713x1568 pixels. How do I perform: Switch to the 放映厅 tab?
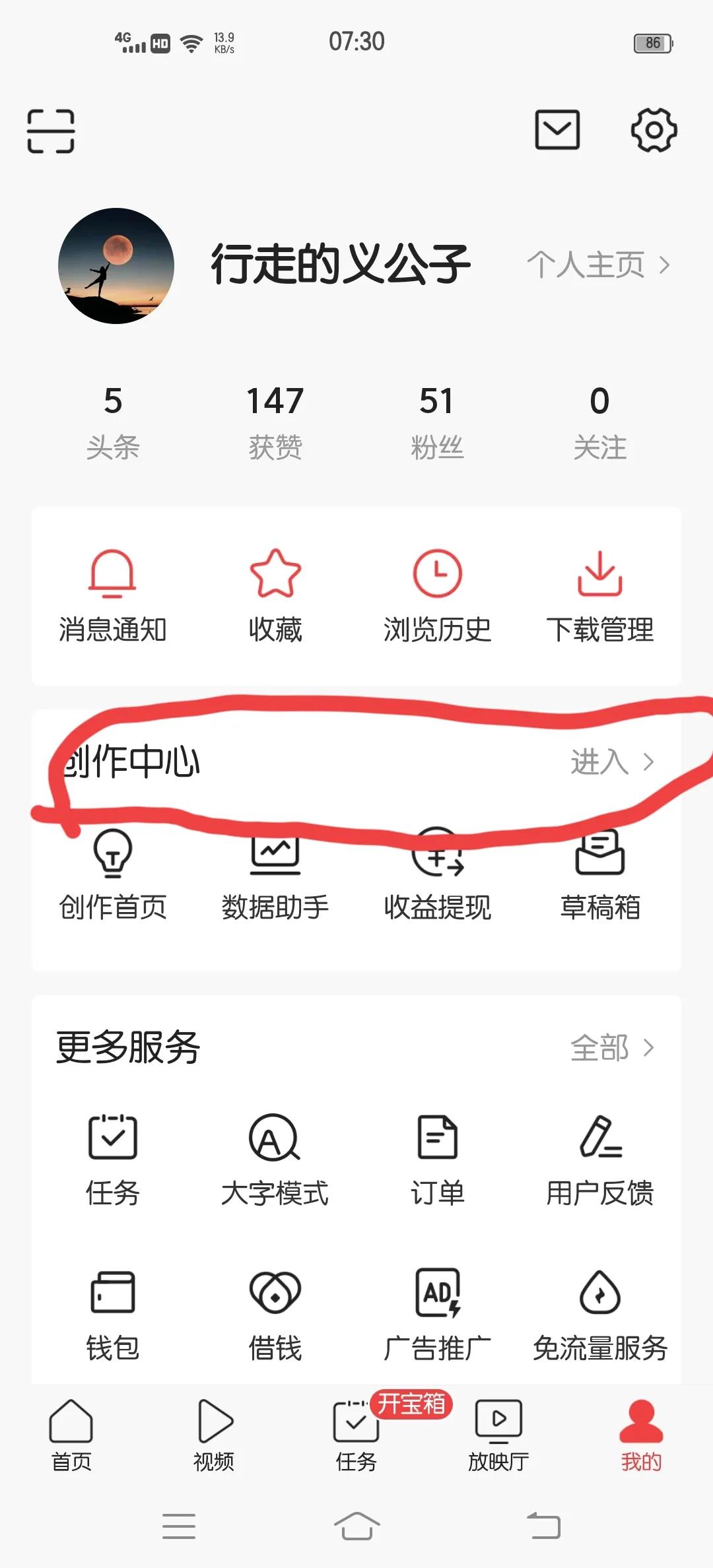498,1435
